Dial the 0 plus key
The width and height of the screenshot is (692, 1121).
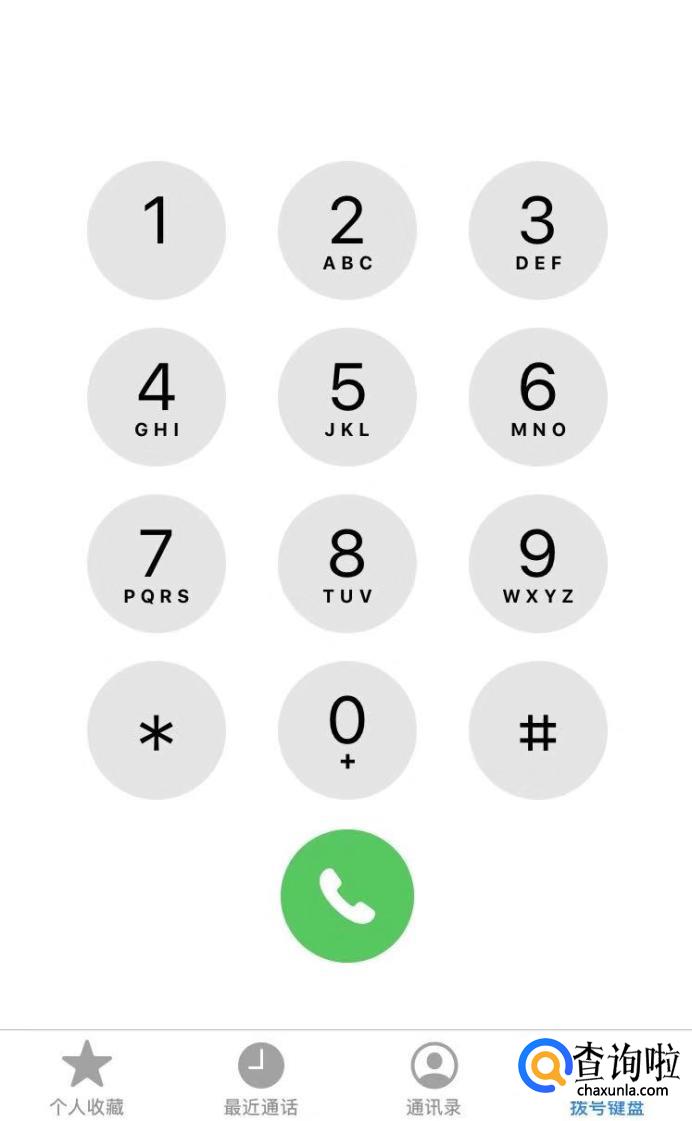click(x=347, y=730)
